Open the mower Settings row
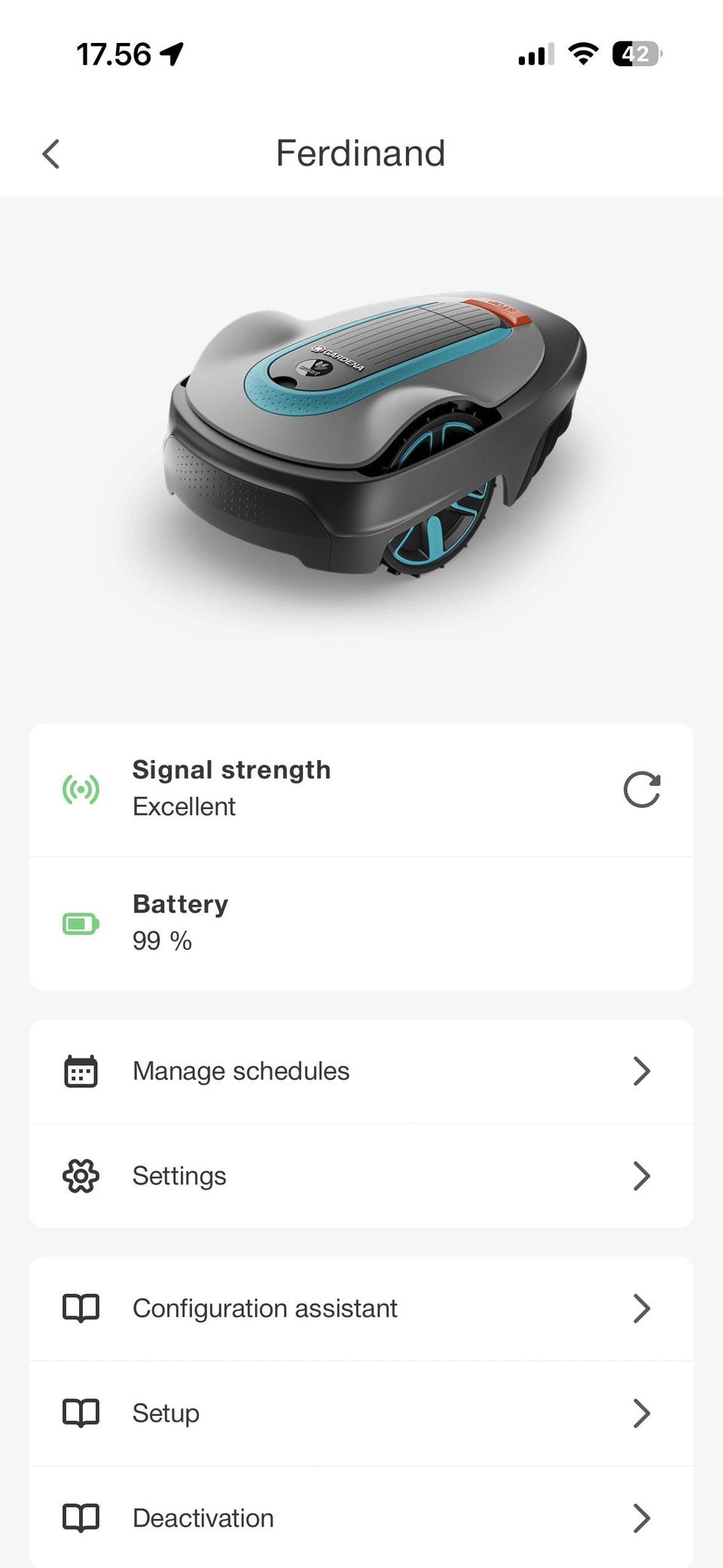The width and height of the screenshot is (723, 1568). [x=361, y=1175]
